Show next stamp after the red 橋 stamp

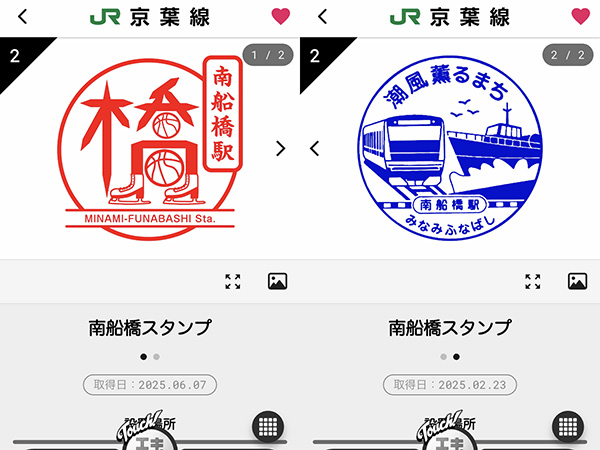[280, 148]
